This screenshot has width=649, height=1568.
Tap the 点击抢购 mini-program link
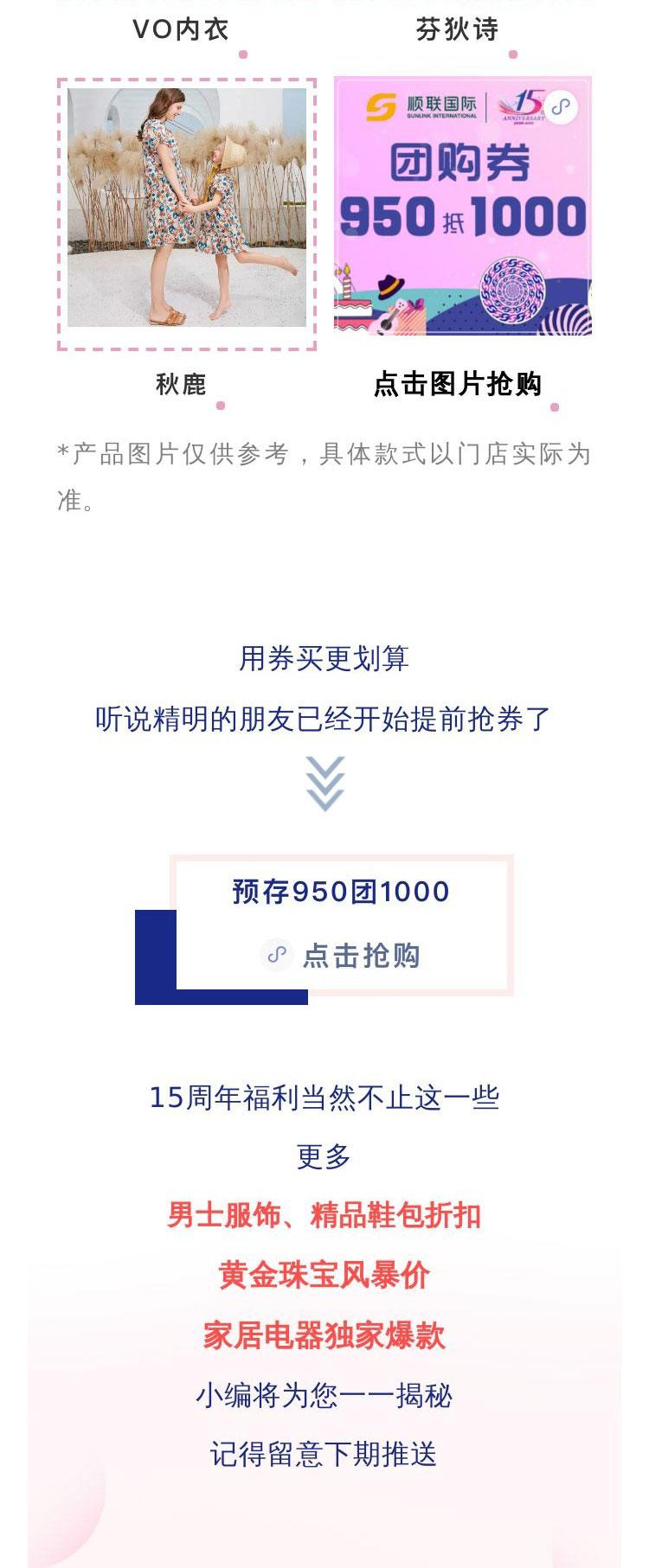pos(342,956)
